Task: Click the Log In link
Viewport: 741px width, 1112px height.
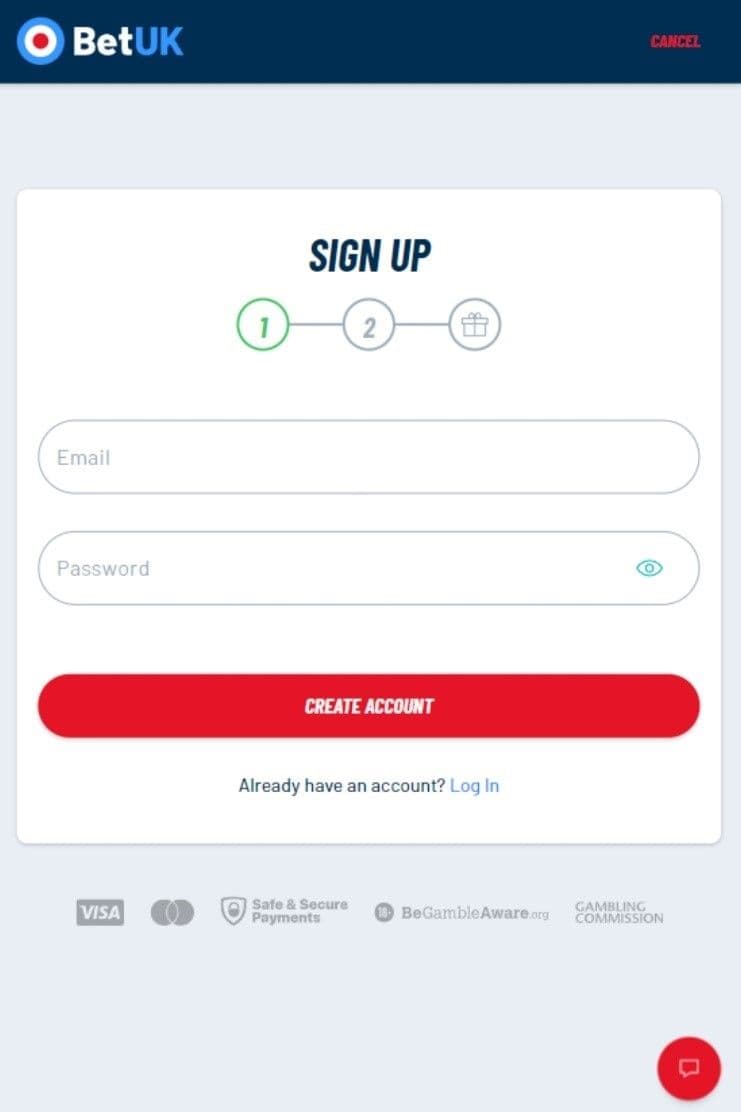Action: tap(475, 786)
